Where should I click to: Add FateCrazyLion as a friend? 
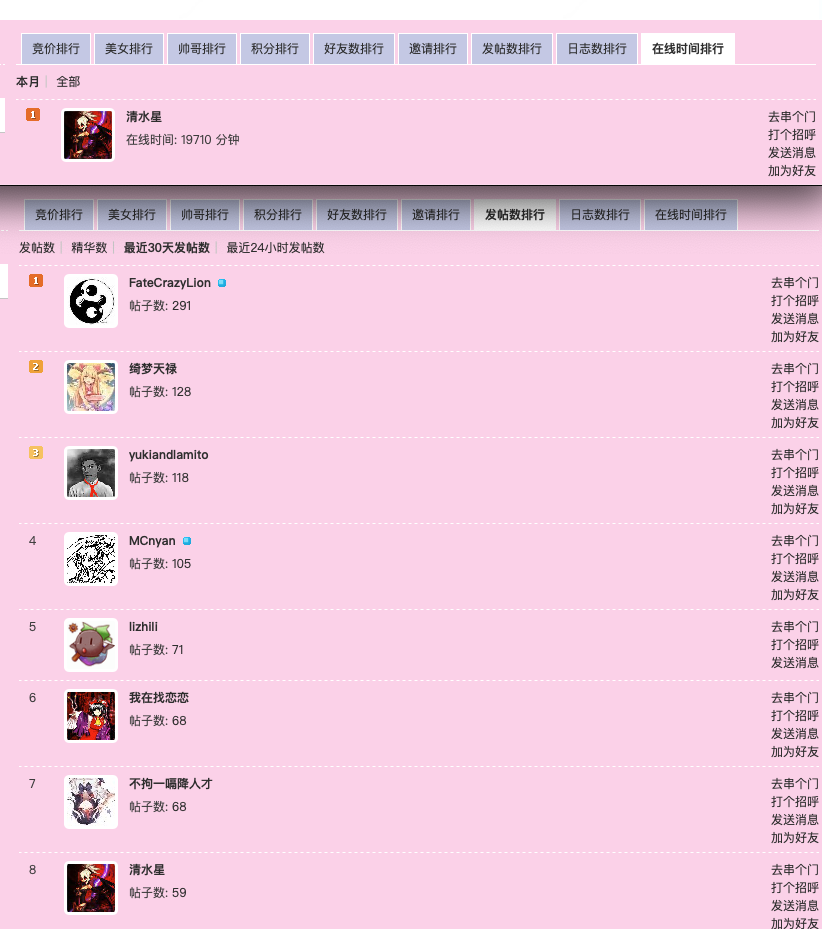tap(794, 337)
